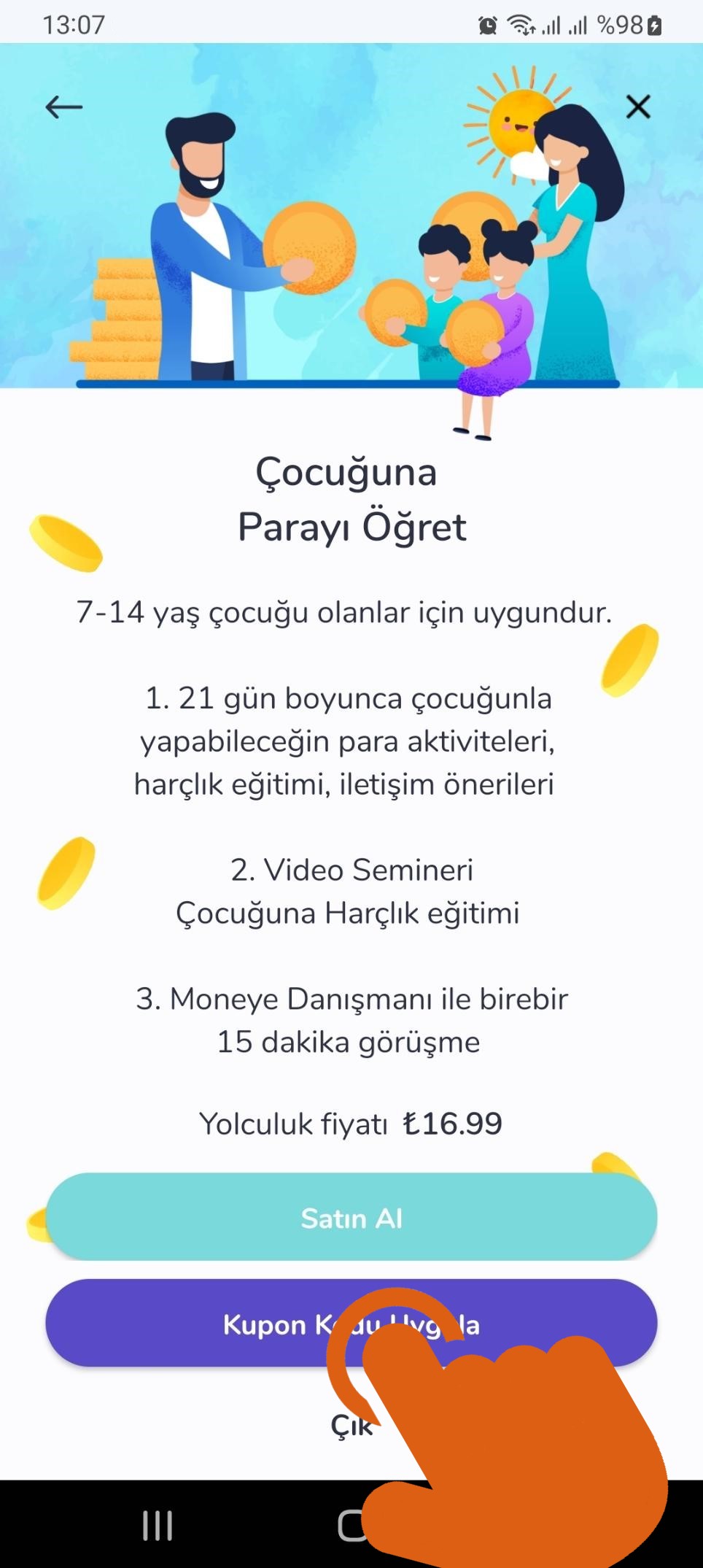Tap the Satın Al button
703x1568 pixels.
(351, 1217)
